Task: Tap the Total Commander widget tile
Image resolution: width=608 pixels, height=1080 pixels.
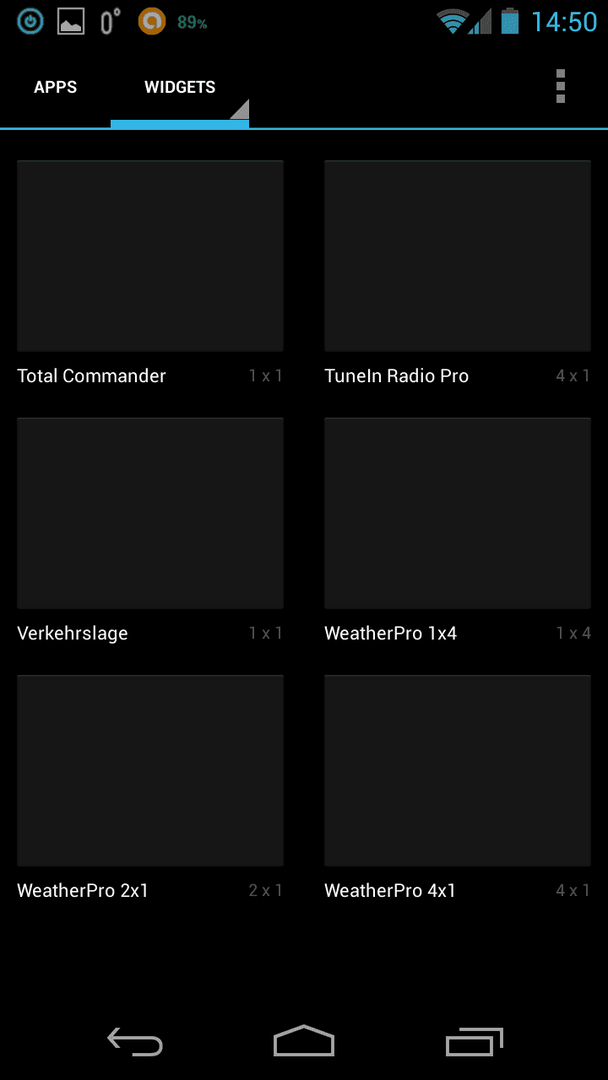Action: pos(150,273)
